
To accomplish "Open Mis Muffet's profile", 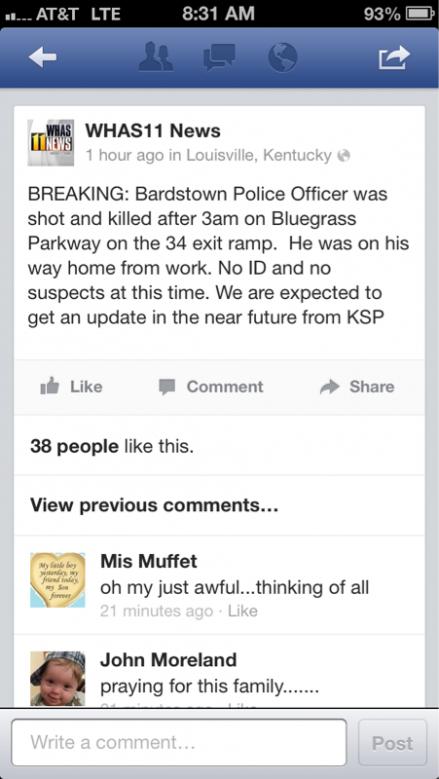I will coord(149,561).
